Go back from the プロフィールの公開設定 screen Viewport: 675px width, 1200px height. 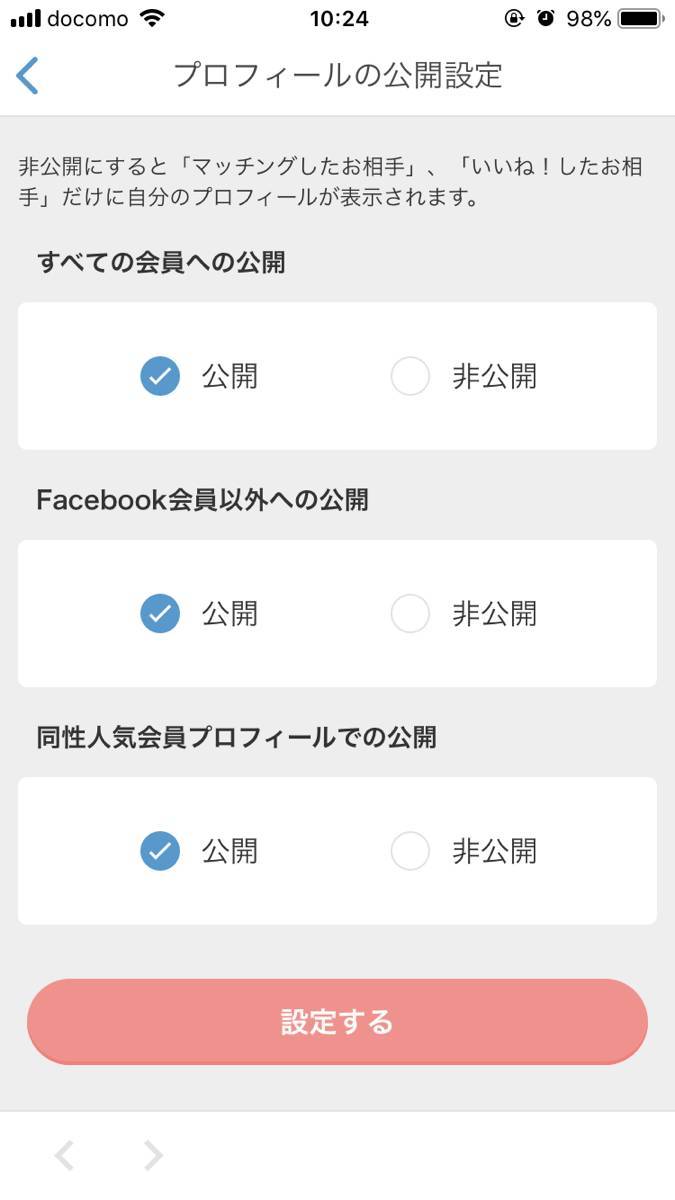tap(27, 76)
